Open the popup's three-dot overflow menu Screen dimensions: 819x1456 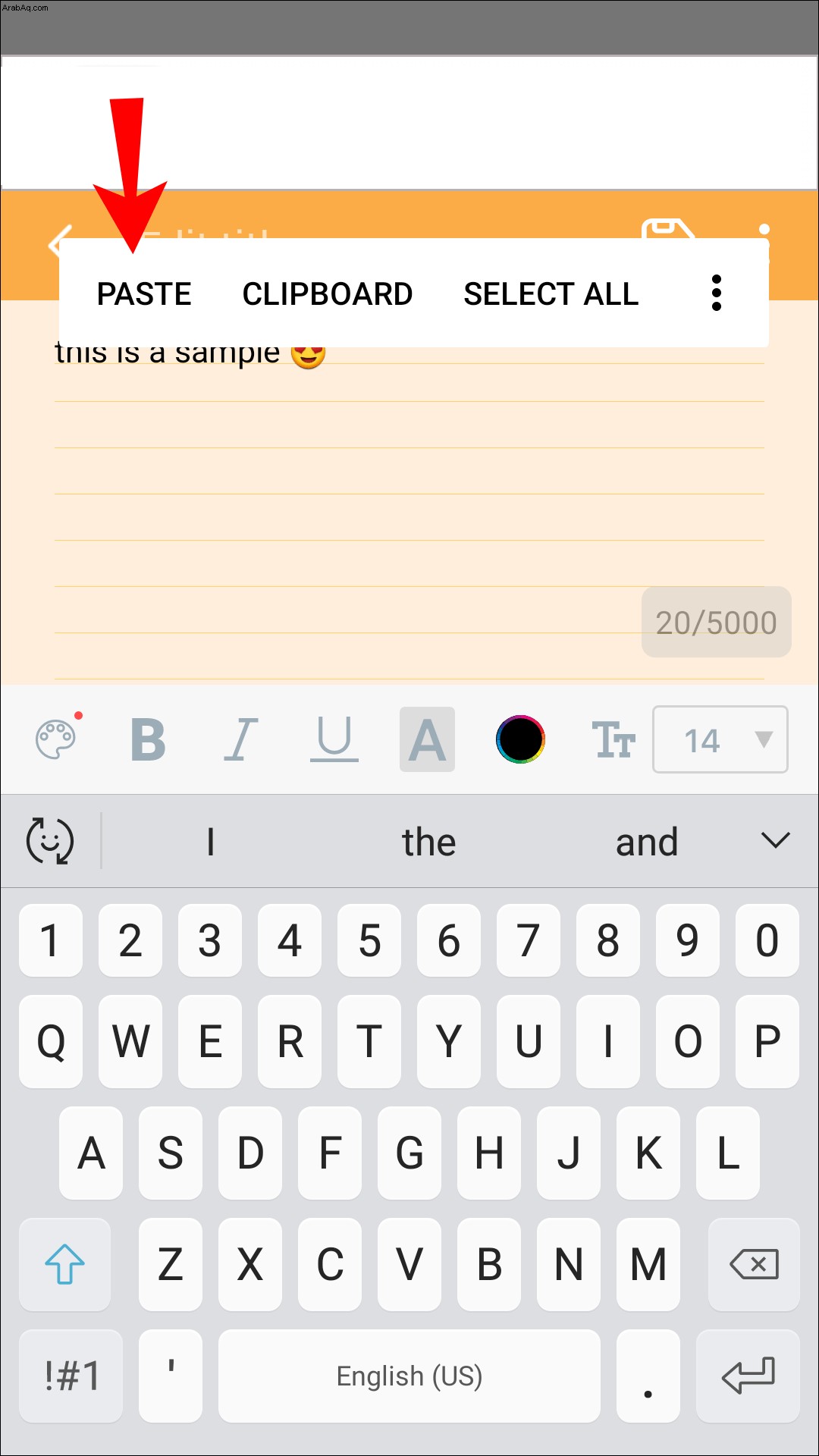716,293
